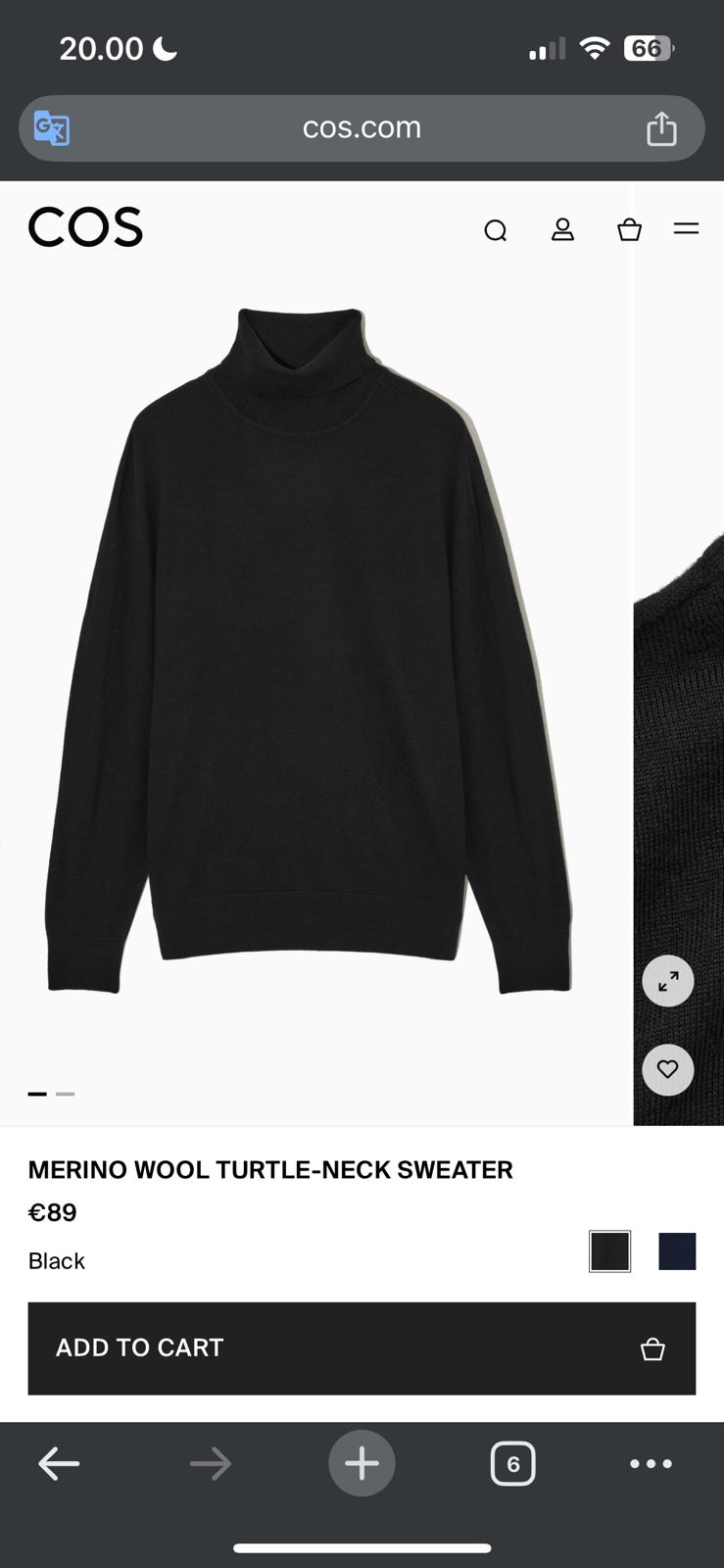Open a new browser tab
This screenshot has width=724, height=1568.
coord(362,1463)
